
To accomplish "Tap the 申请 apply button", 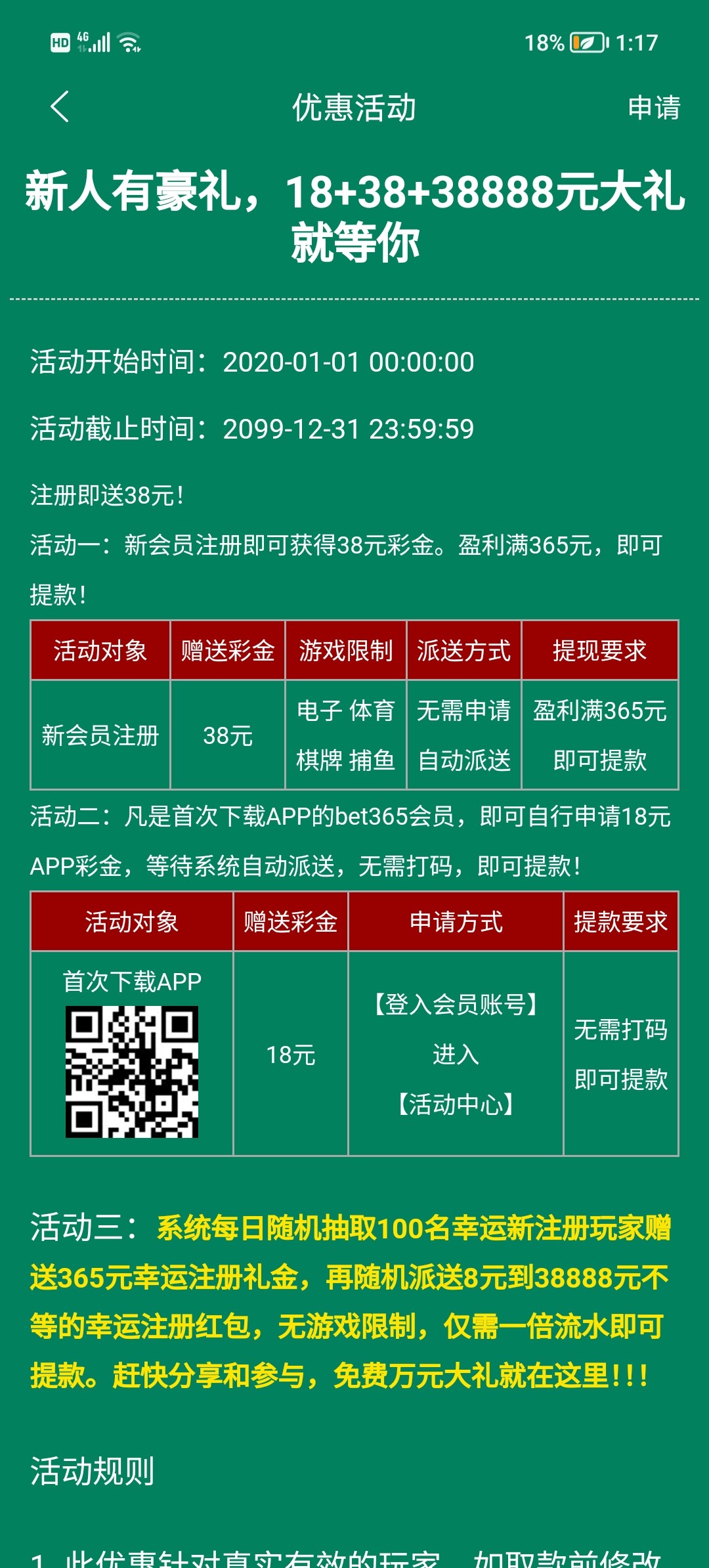I will pos(653,108).
